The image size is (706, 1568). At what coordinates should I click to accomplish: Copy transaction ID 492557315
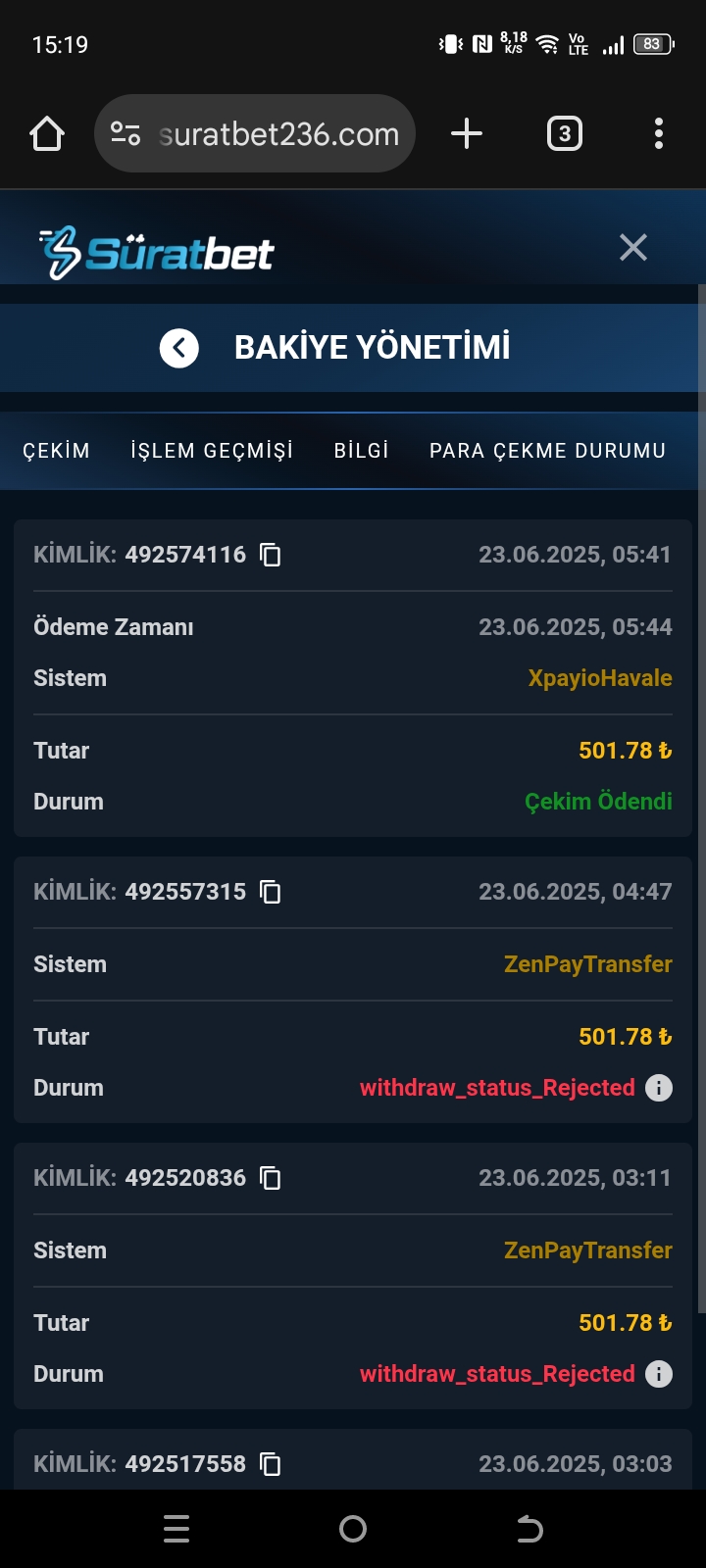coord(271,893)
